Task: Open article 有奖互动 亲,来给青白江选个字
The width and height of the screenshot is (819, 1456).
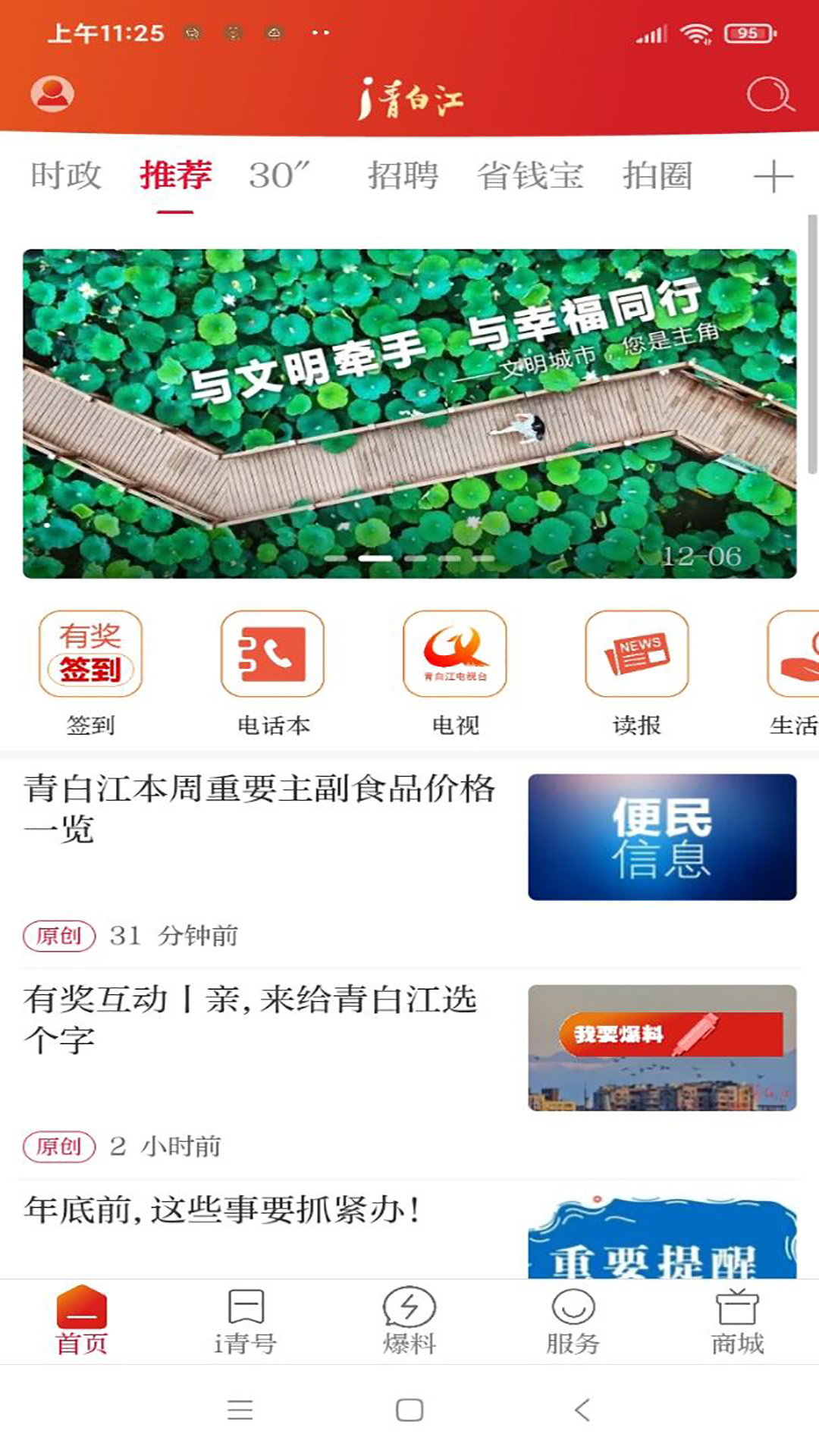Action: [x=409, y=1072]
